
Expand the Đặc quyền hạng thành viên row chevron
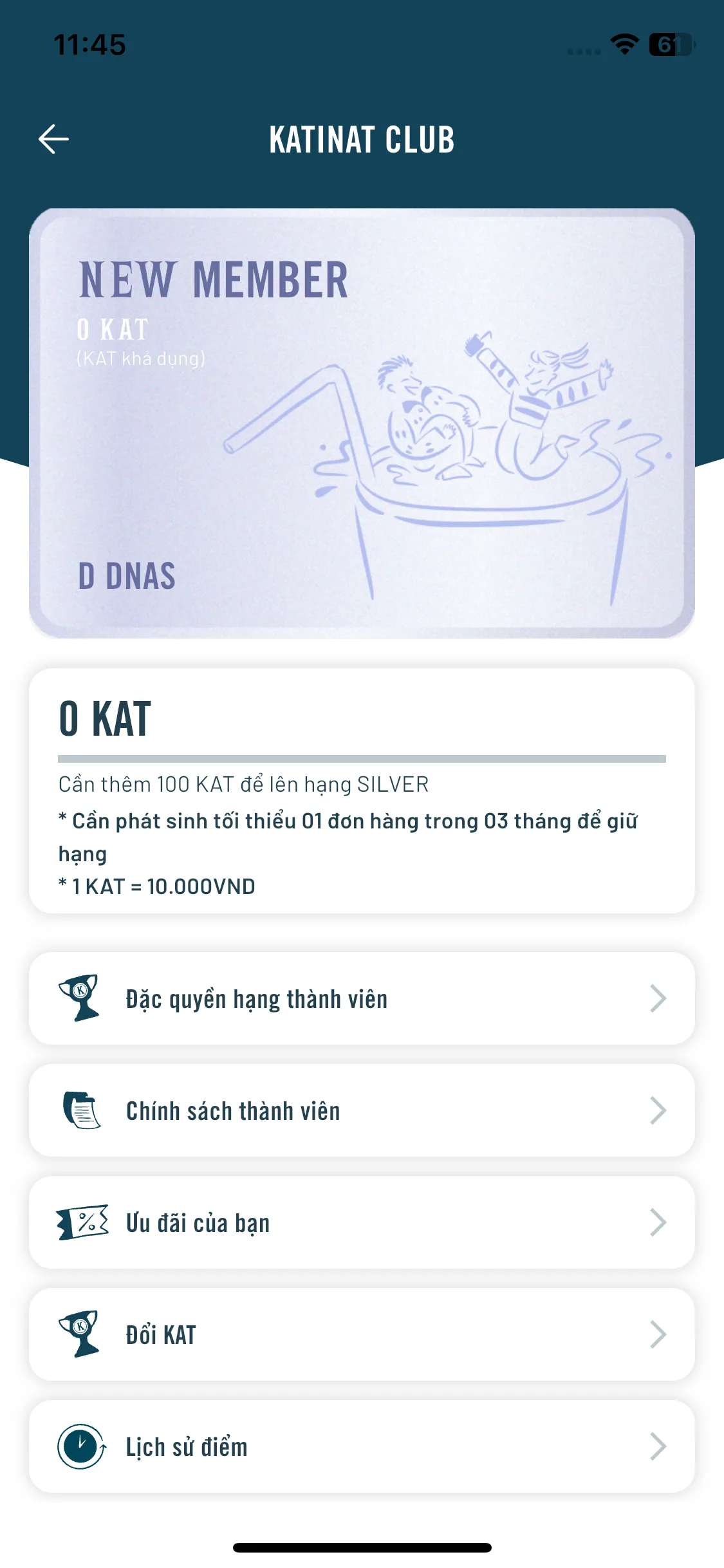[658, 998]
